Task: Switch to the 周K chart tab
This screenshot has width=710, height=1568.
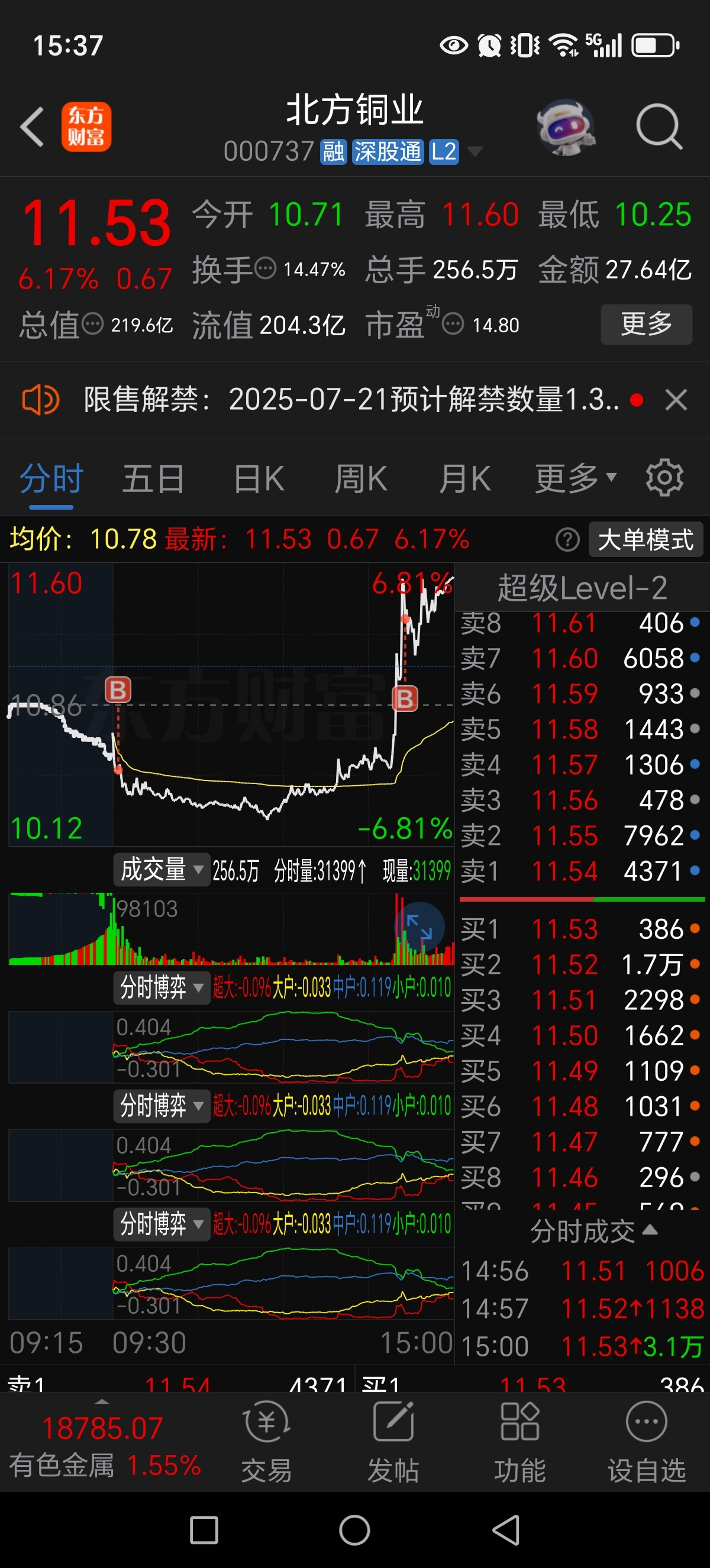Action: pos(361,478)
